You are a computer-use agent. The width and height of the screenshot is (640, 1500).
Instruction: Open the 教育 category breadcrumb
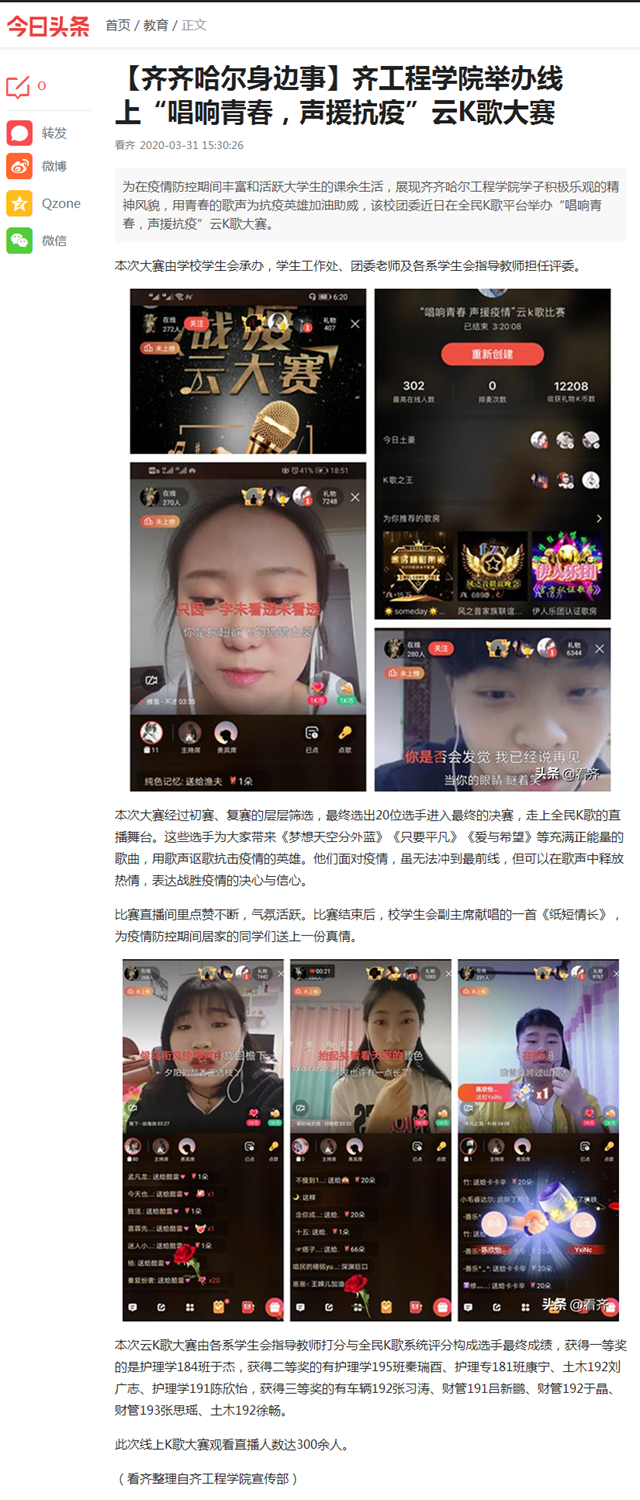[155, 25]
